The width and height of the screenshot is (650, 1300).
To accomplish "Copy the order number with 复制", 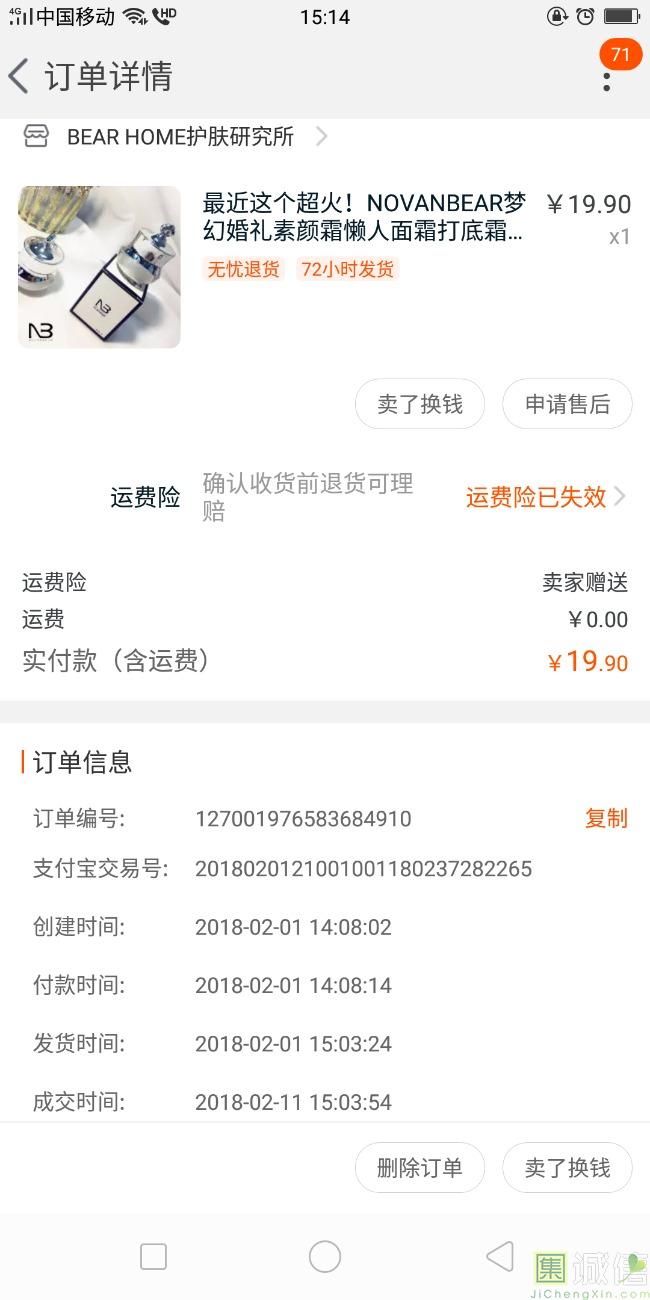I will (606, 818).
